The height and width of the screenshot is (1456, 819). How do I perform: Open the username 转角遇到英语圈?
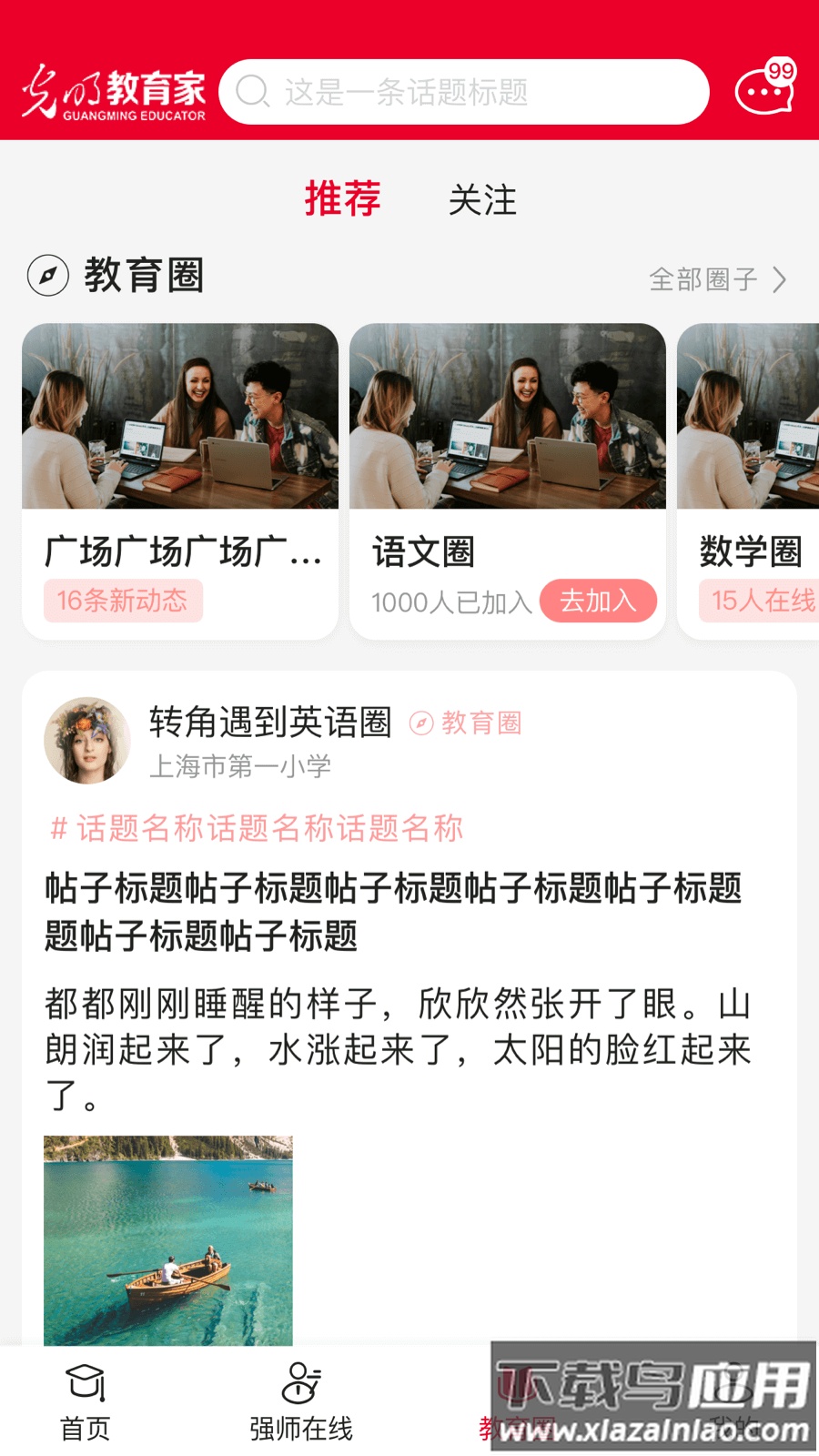point(269,723)
